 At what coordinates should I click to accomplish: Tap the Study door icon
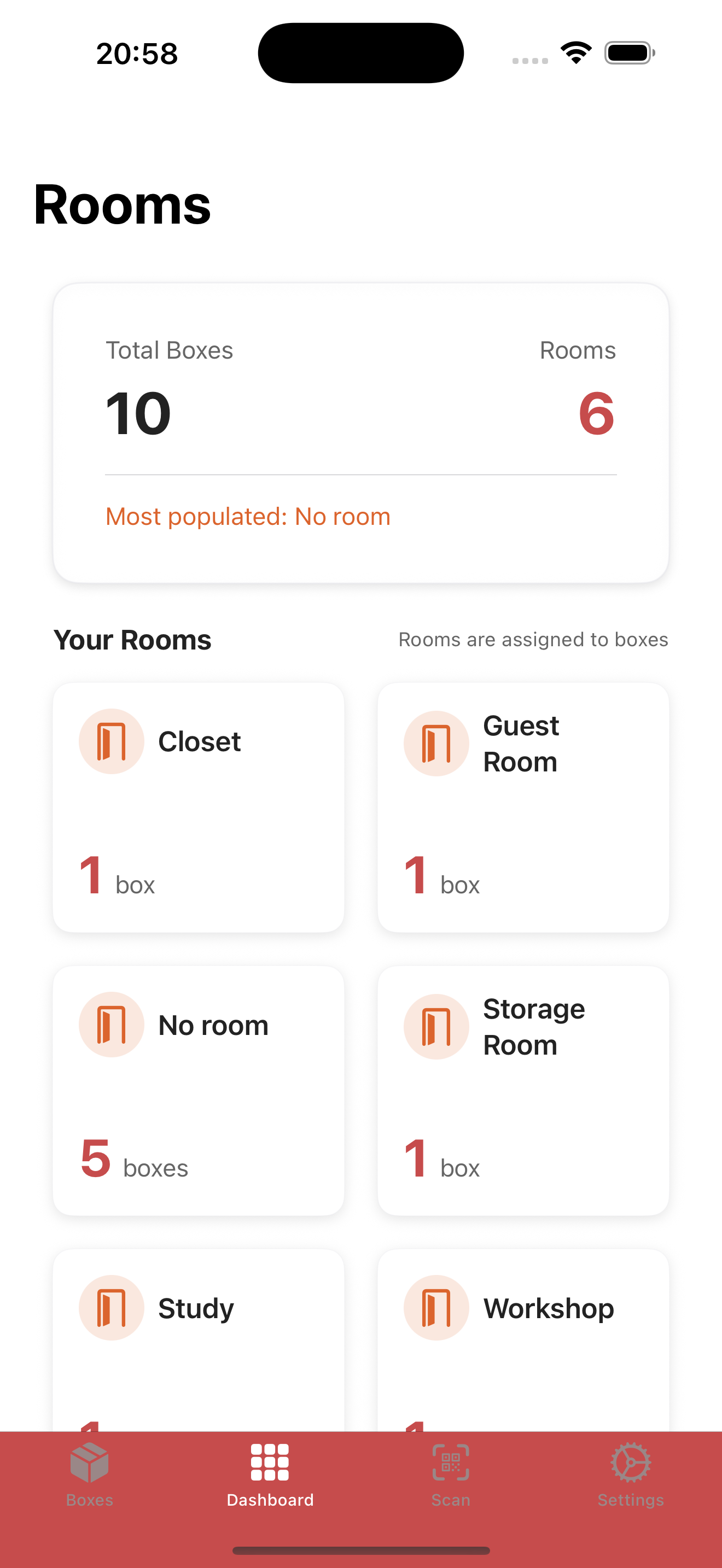coord(112,1308)
